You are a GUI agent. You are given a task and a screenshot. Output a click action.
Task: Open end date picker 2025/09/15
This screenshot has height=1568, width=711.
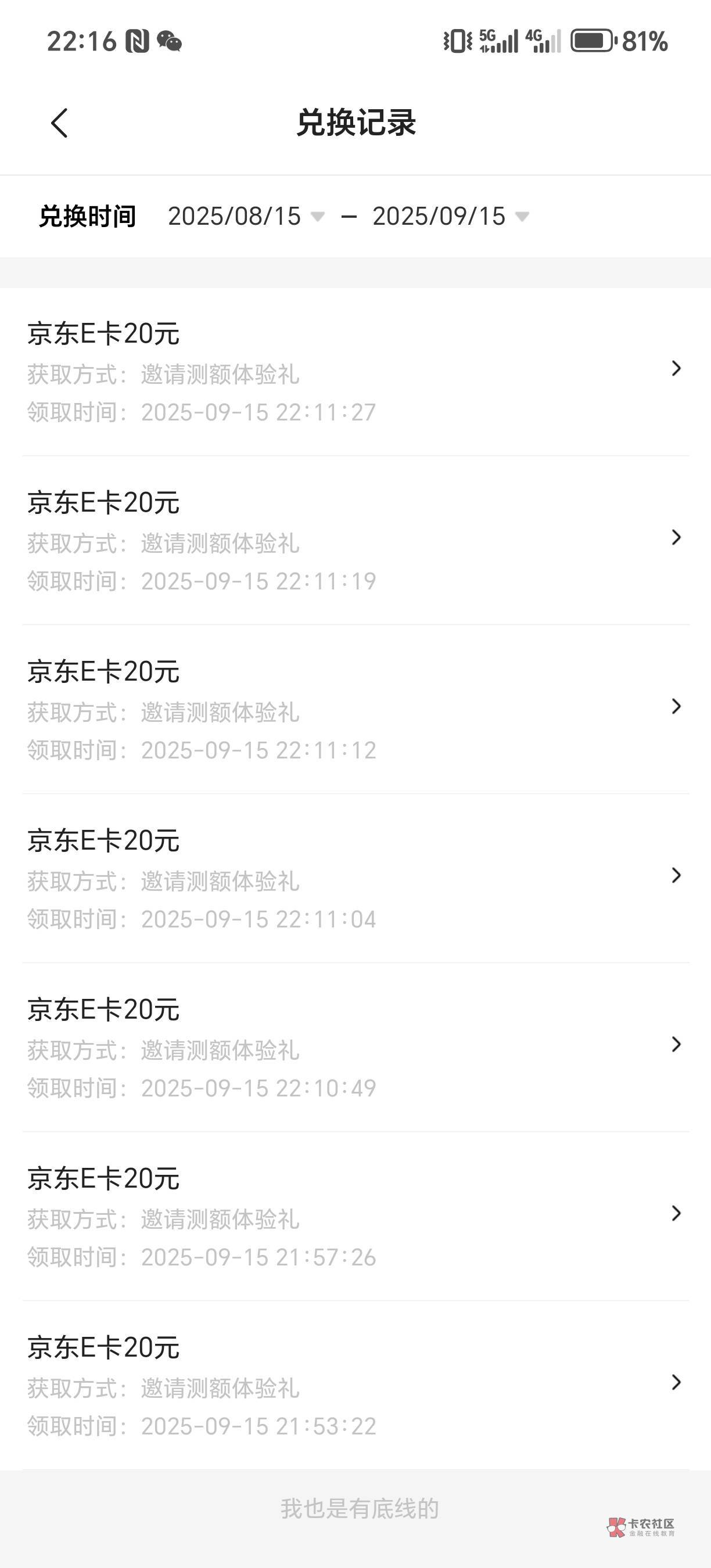point(450,217)
